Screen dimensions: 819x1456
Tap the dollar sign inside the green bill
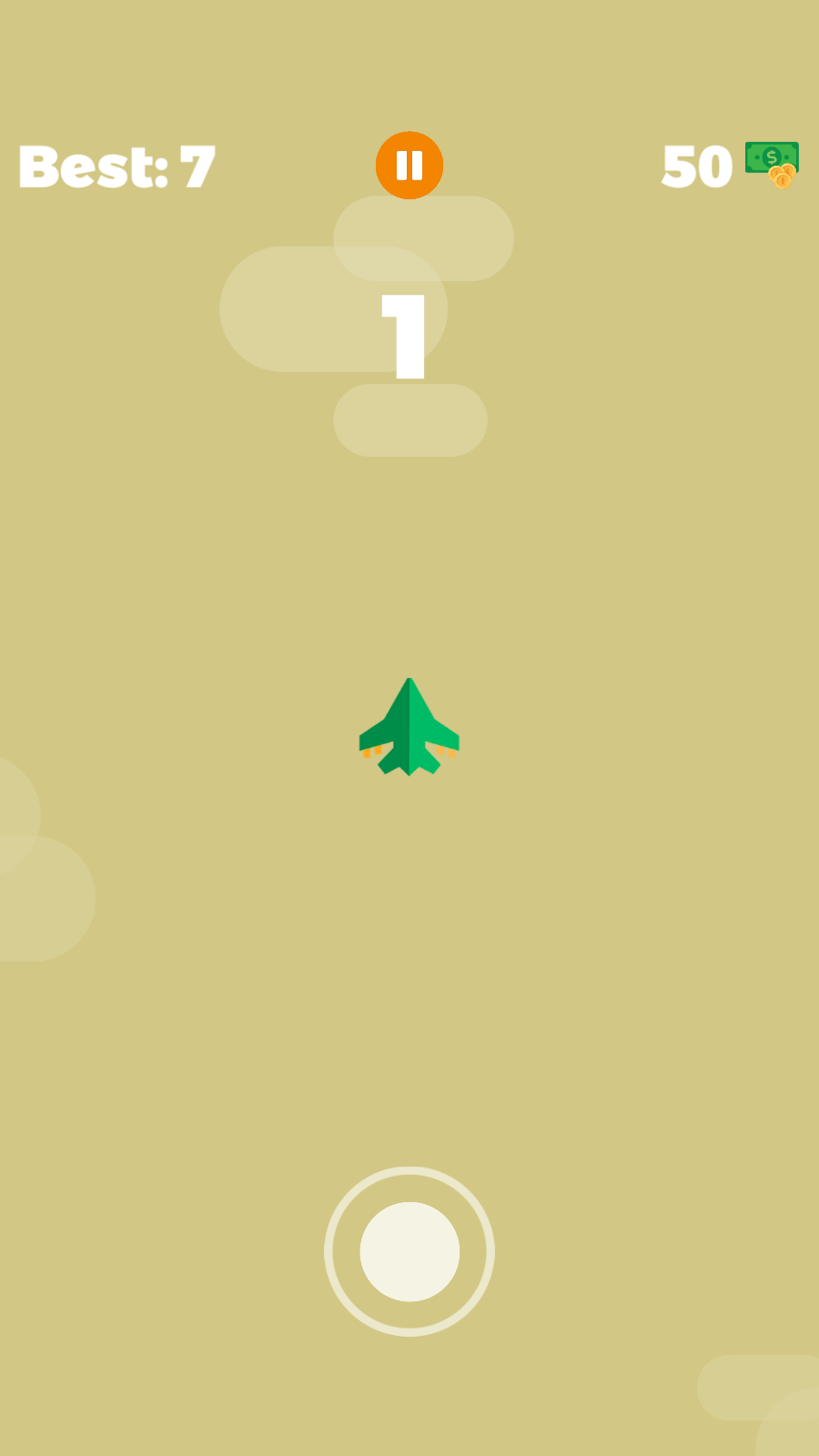point(771,157)
